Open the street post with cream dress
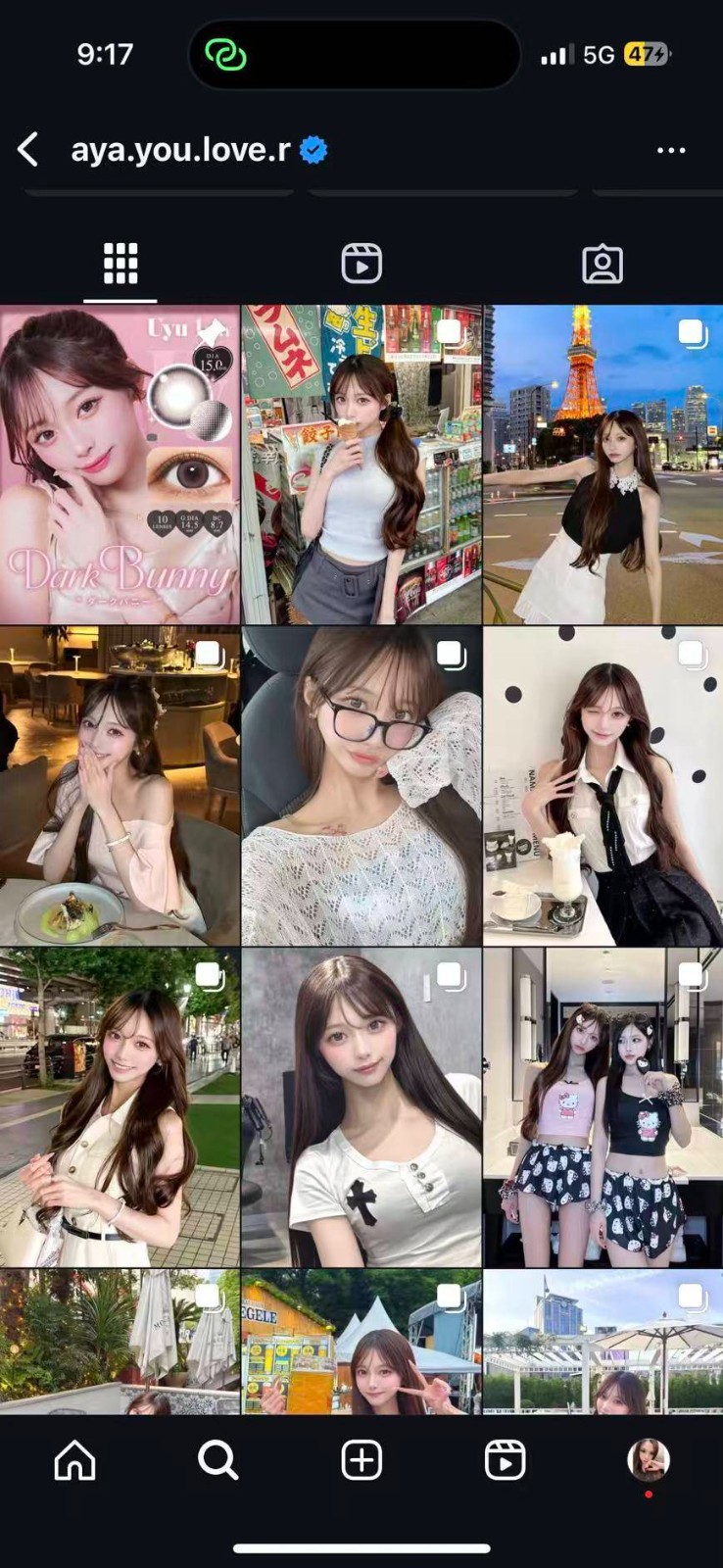The image size is (723, 1568). (x=120, y=1107)
